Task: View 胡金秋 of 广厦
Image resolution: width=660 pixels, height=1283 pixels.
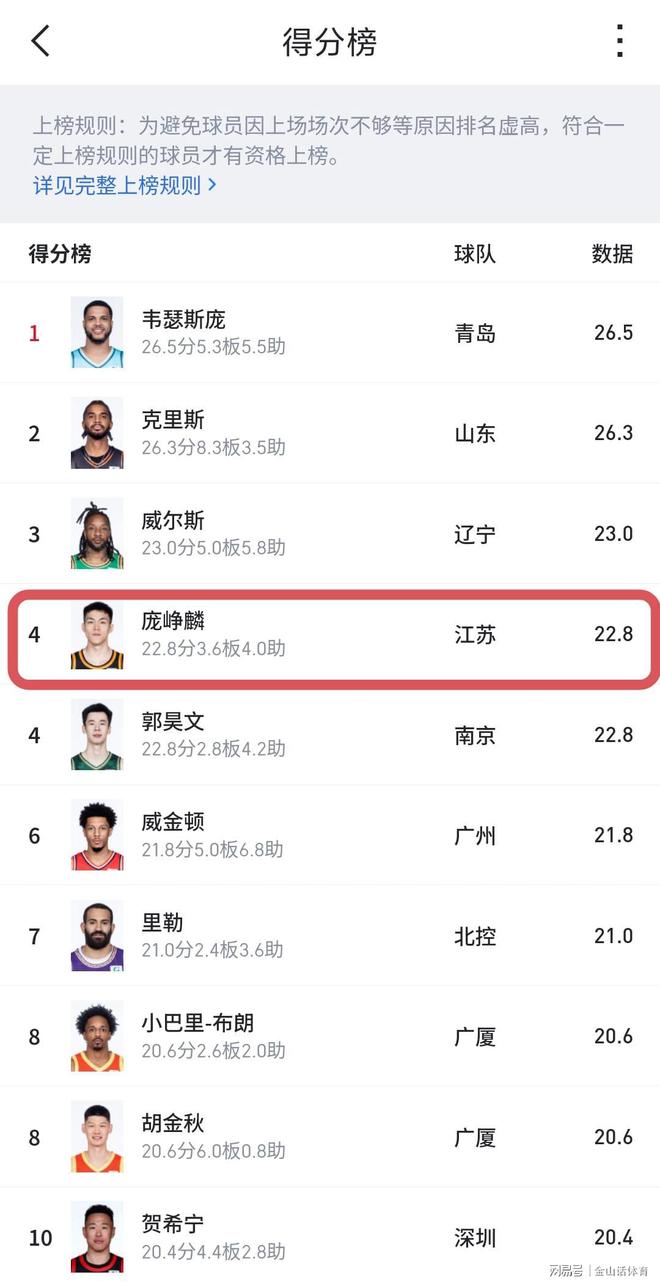Action: 330,1137
